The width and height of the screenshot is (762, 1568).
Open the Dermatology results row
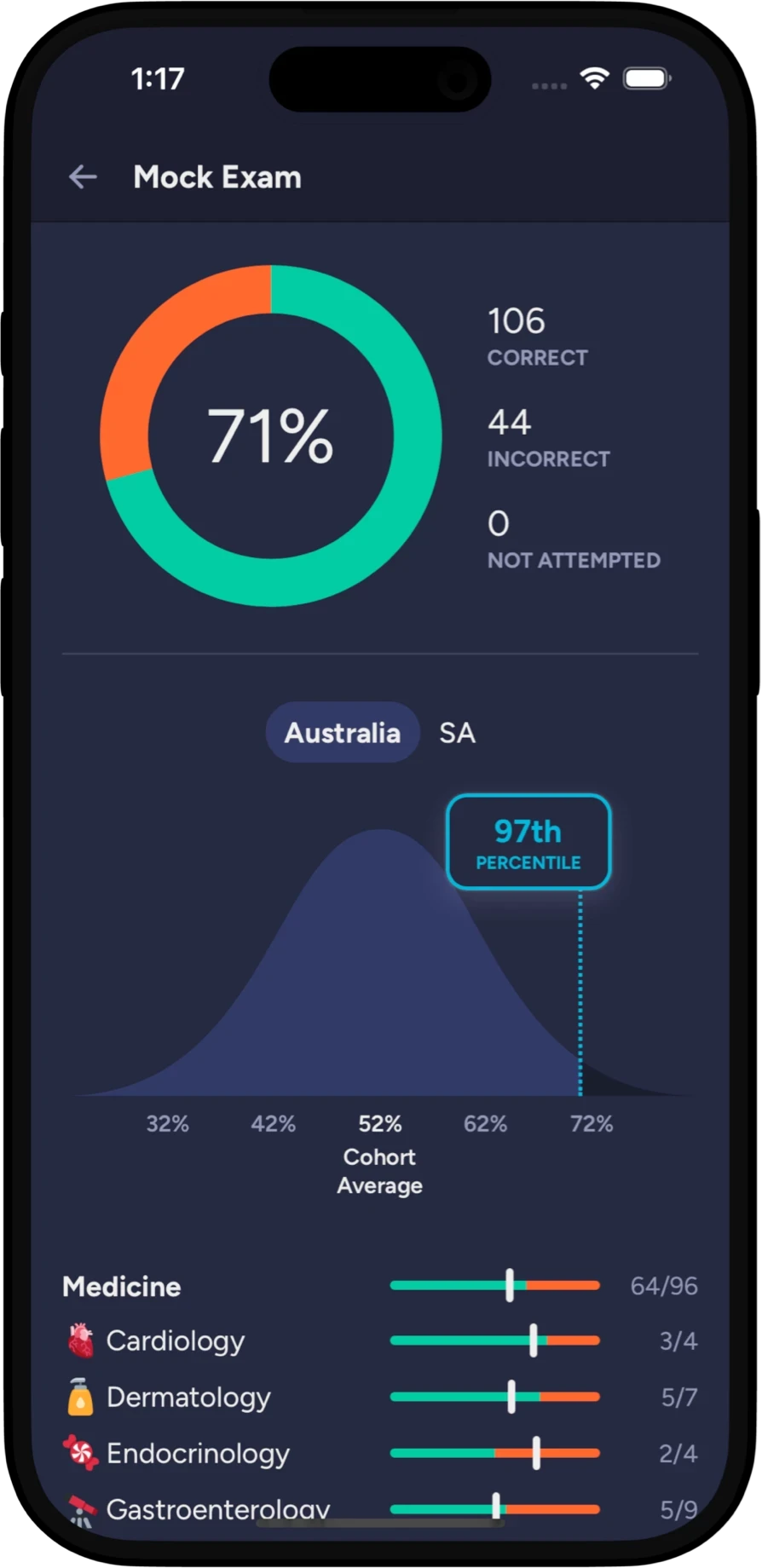point(380,1398)
